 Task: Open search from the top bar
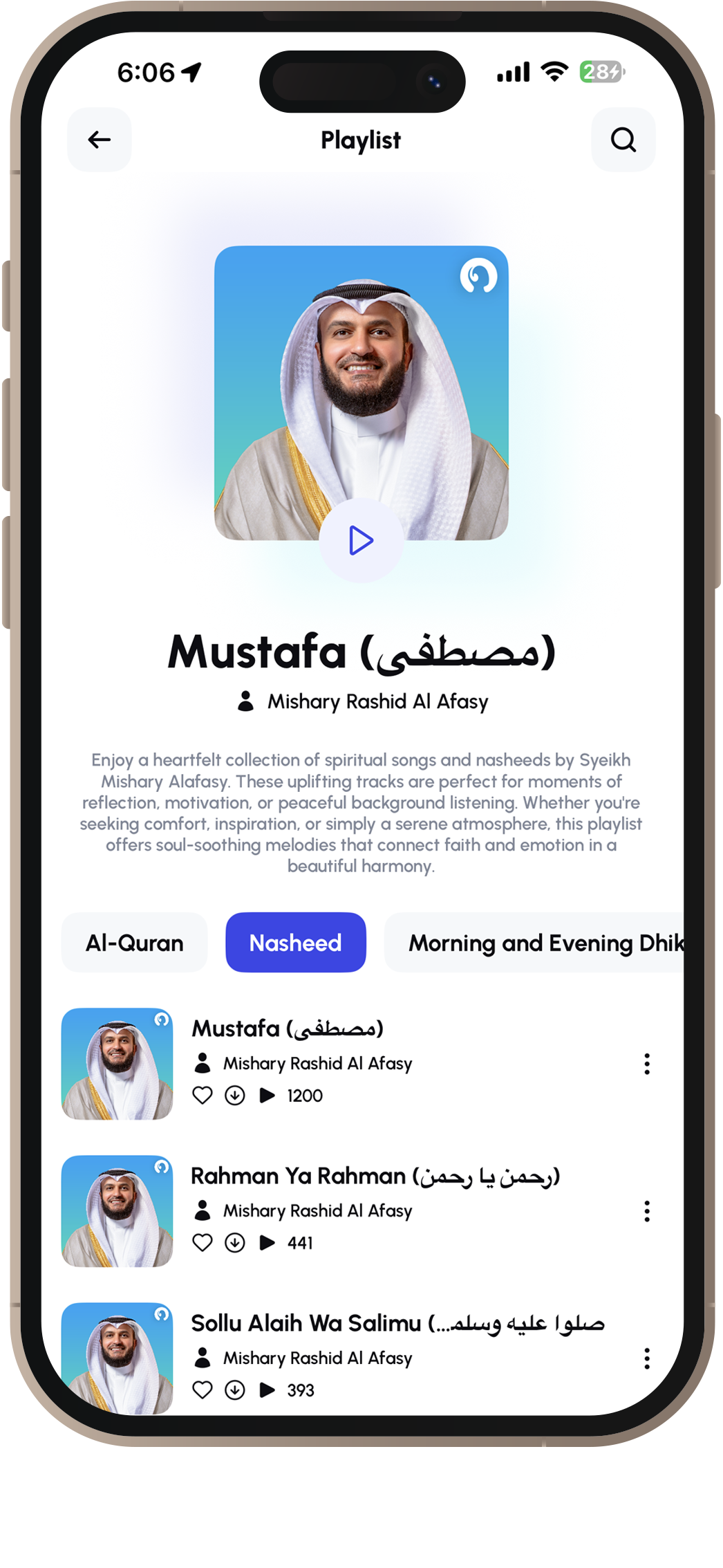click(x=623, y=140)
